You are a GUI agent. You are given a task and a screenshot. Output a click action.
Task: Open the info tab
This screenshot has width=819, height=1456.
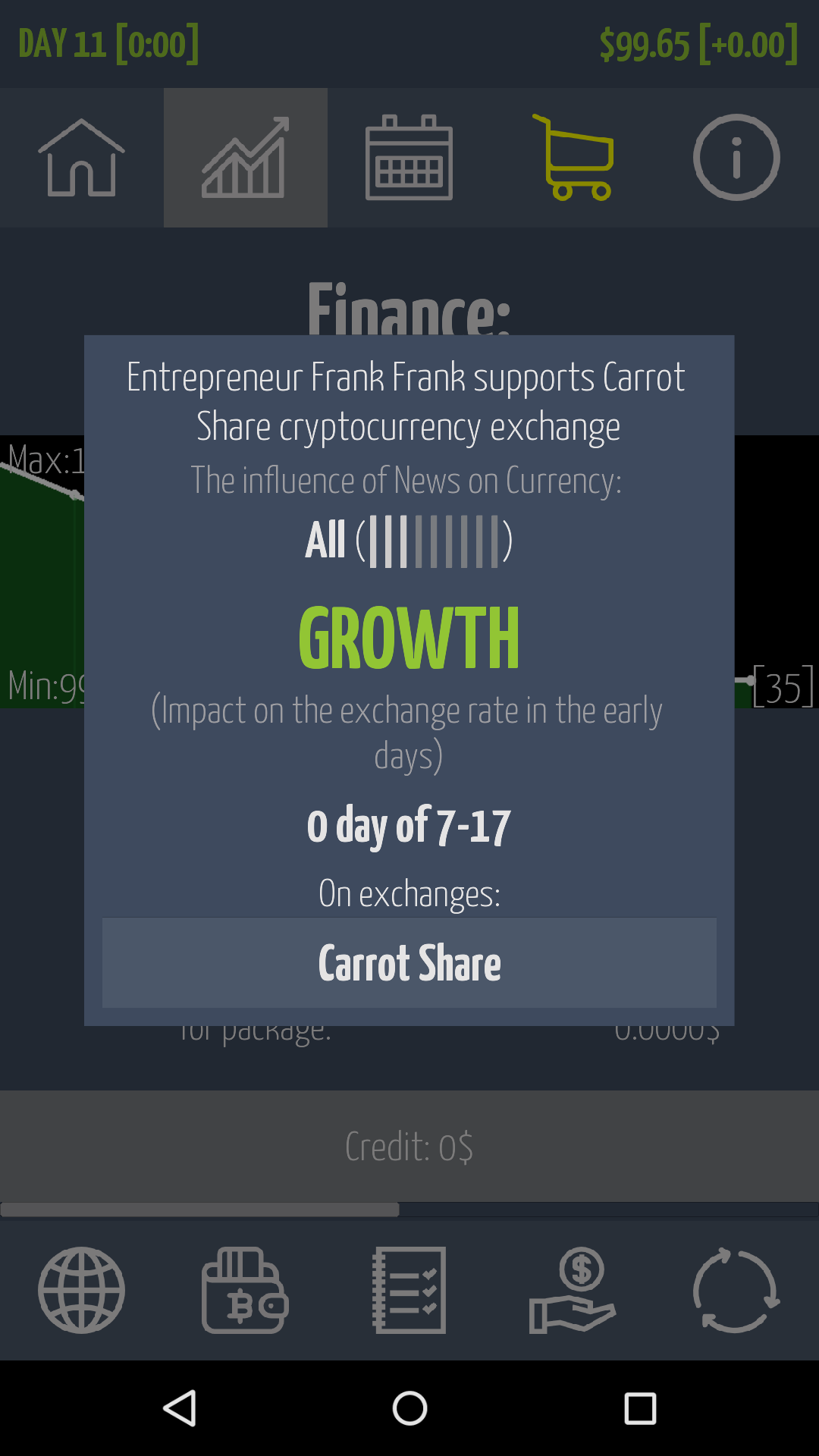click(x=736, y=158)
